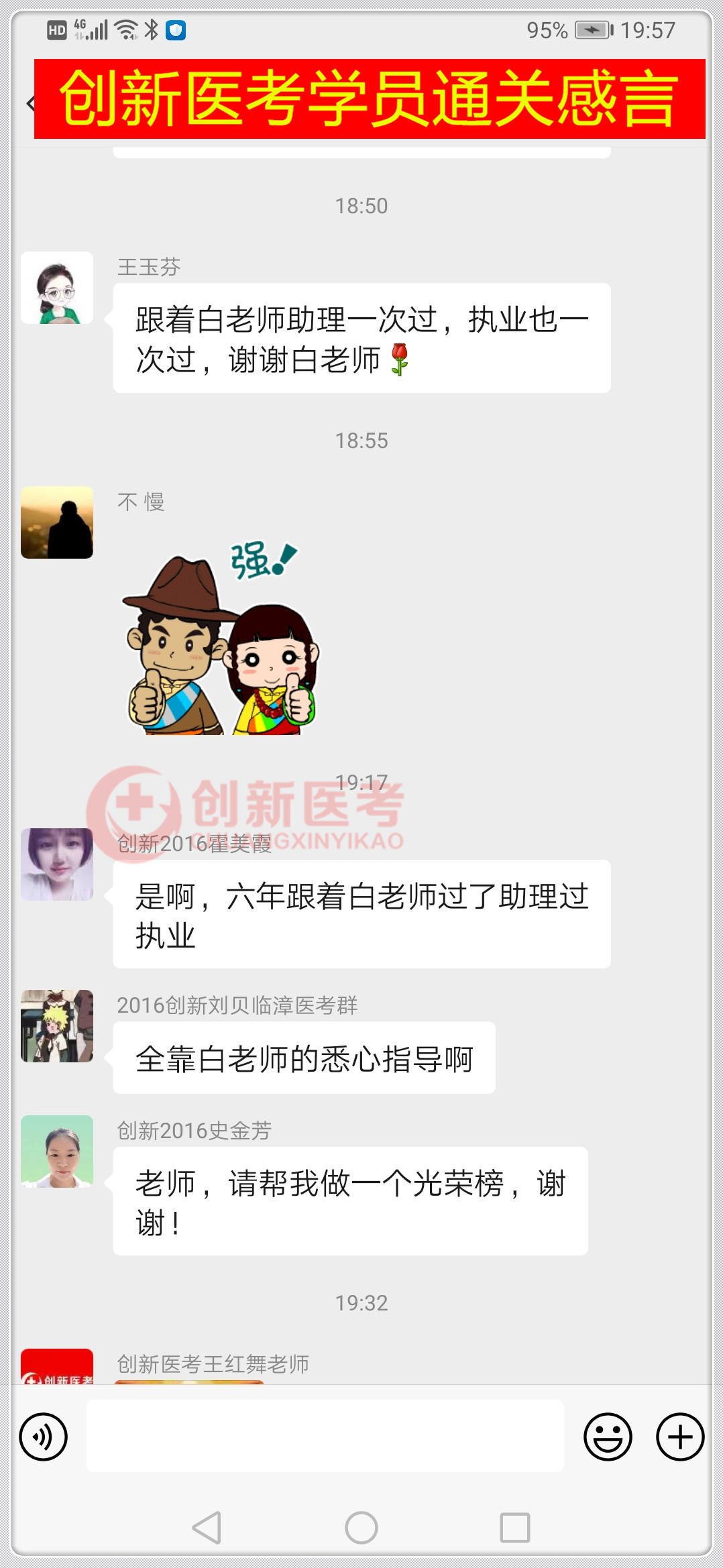Open the emoji sticker panel

tap(608, 1437)
